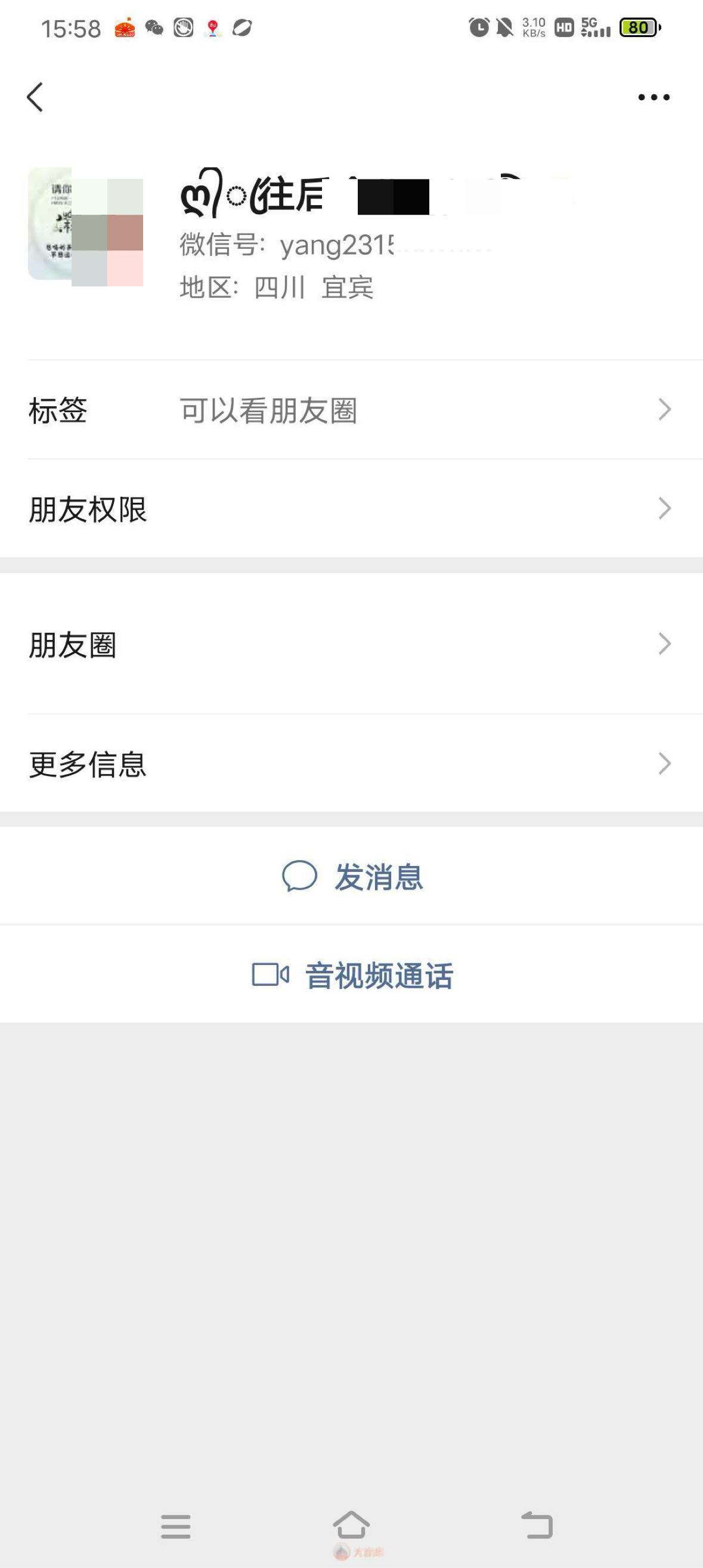The image size is (703, 1568).
Task: Open the three-dot overflow menu
Action: coord(654,97)
